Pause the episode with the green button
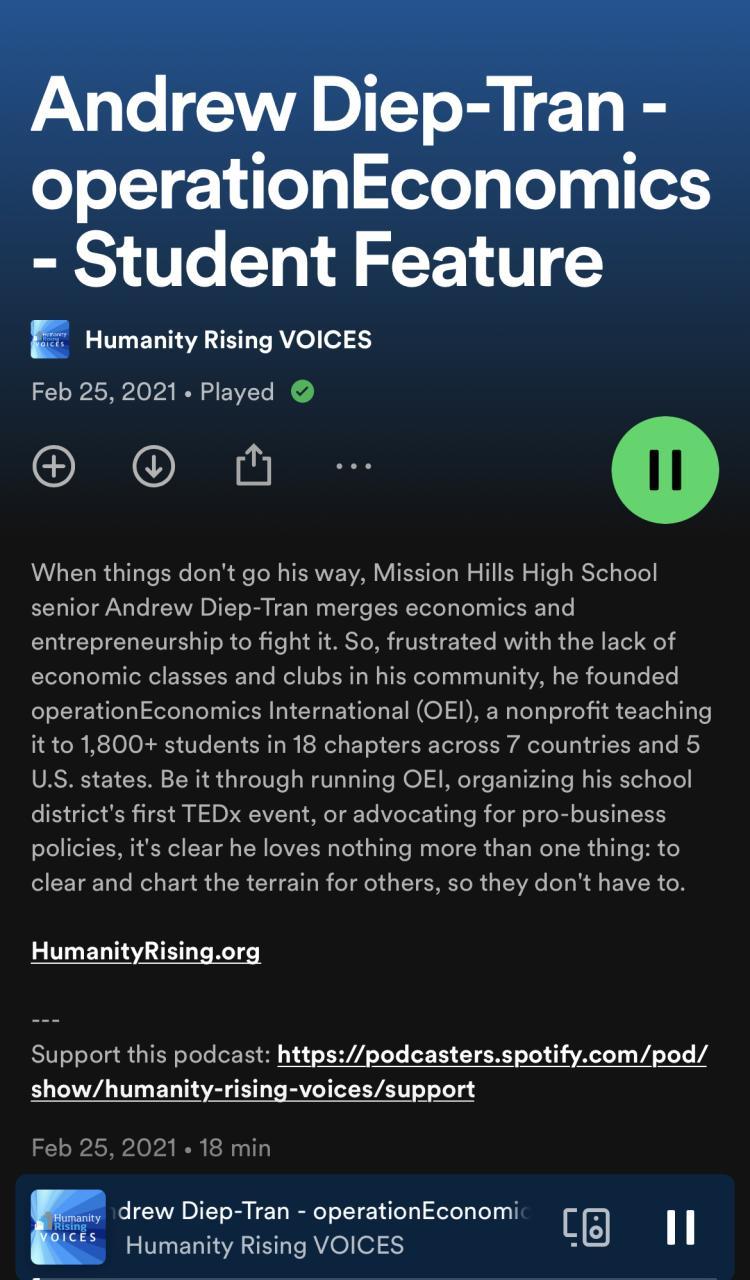This screenshot has width=750, height=1280. (665, 470)
